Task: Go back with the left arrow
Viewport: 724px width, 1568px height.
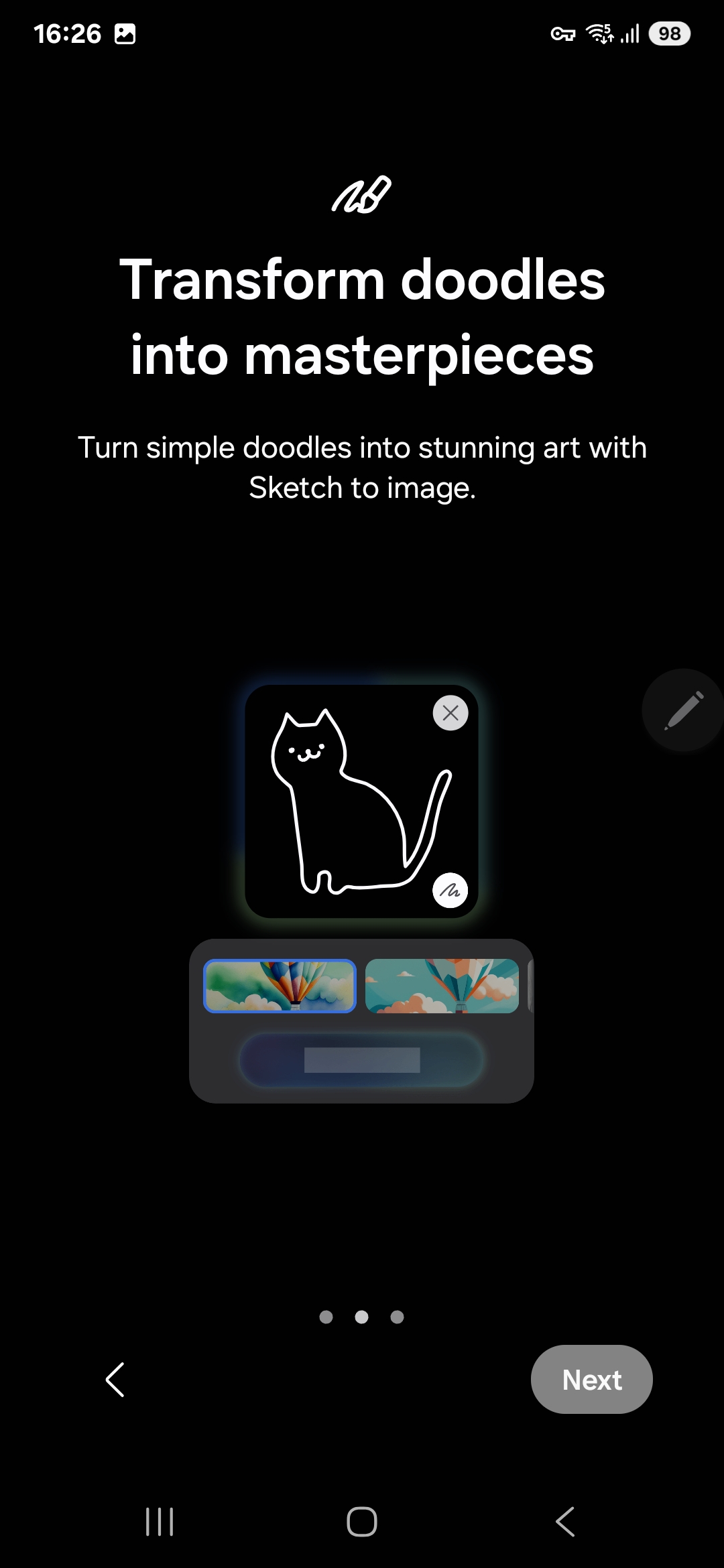Action: [115, 1379]
